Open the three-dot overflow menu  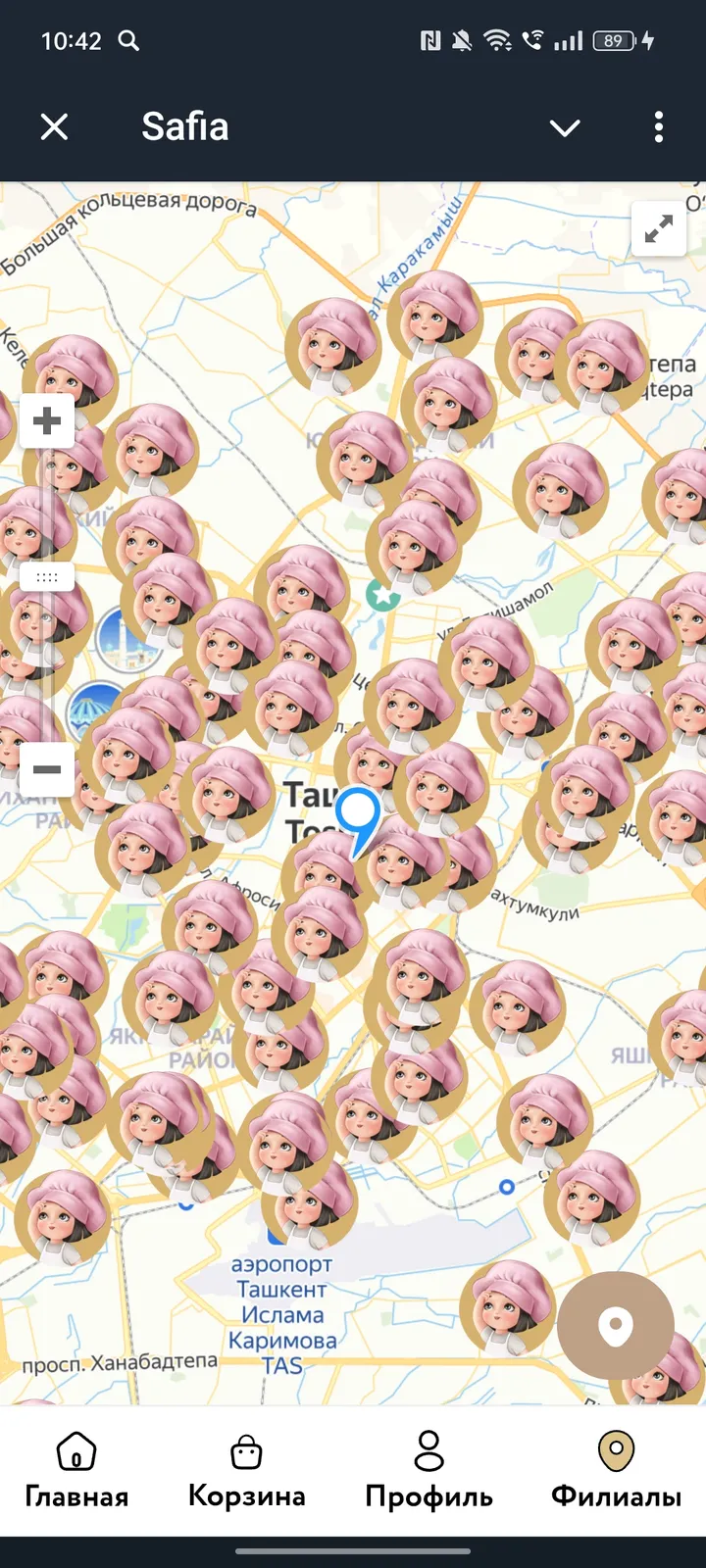658,126
